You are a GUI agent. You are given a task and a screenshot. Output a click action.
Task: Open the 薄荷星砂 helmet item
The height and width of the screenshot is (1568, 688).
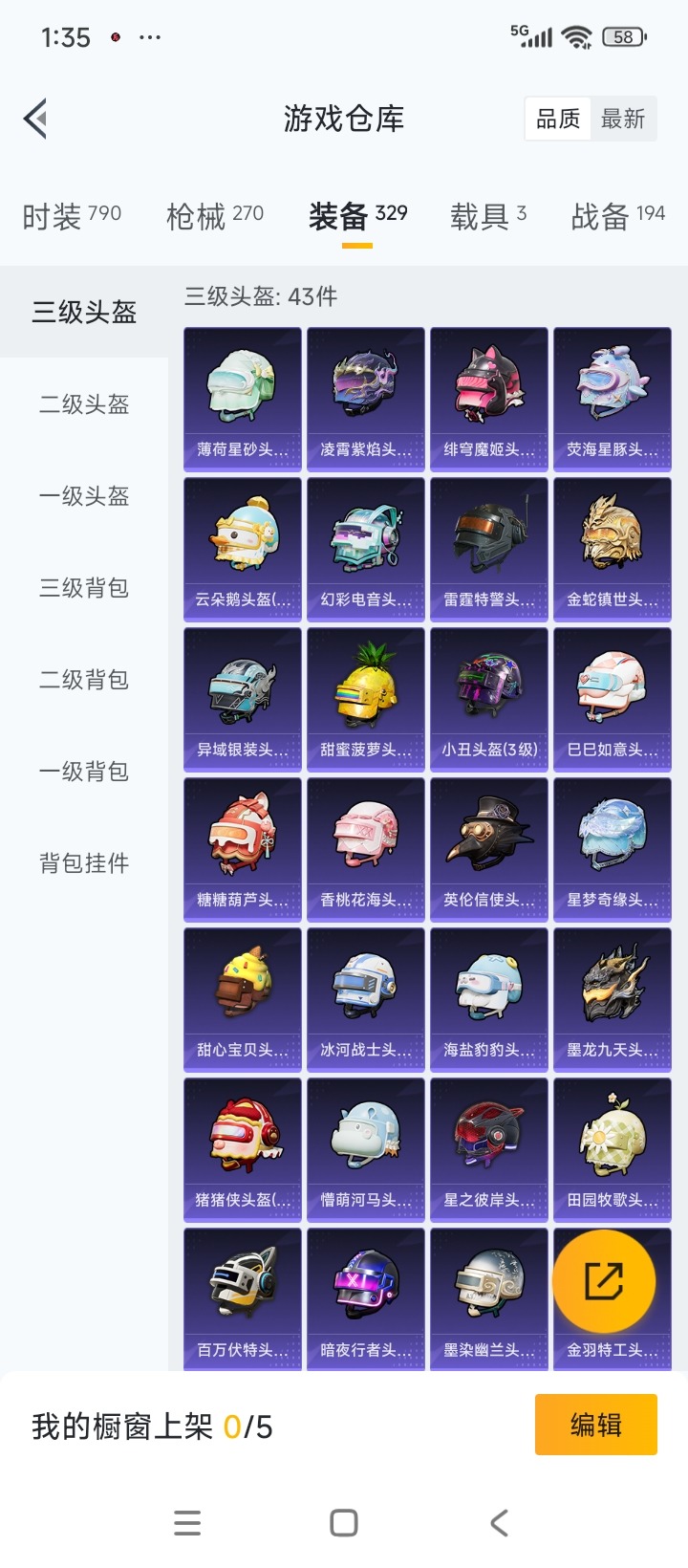pyautogui.click(x=243, y=400)
